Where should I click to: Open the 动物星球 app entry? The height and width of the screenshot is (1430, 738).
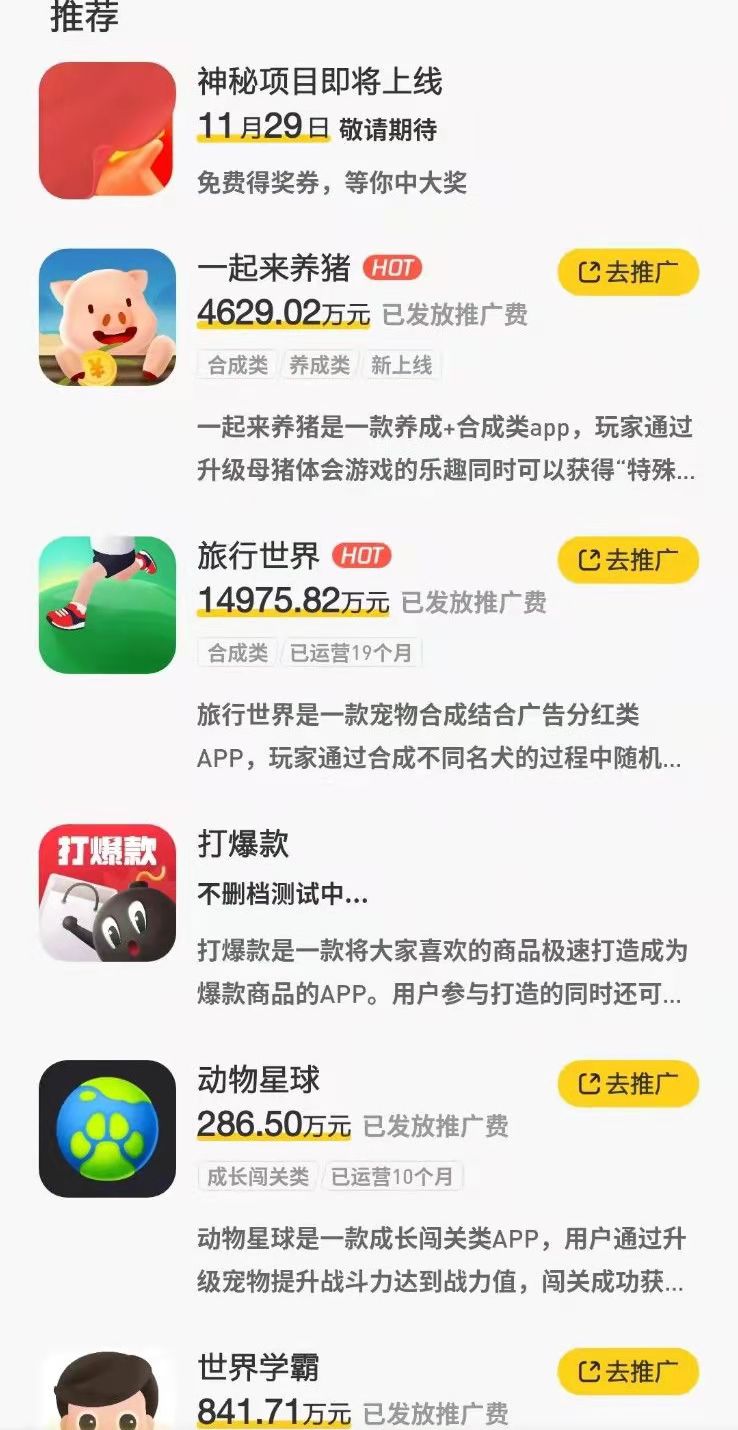(258, 1080)
